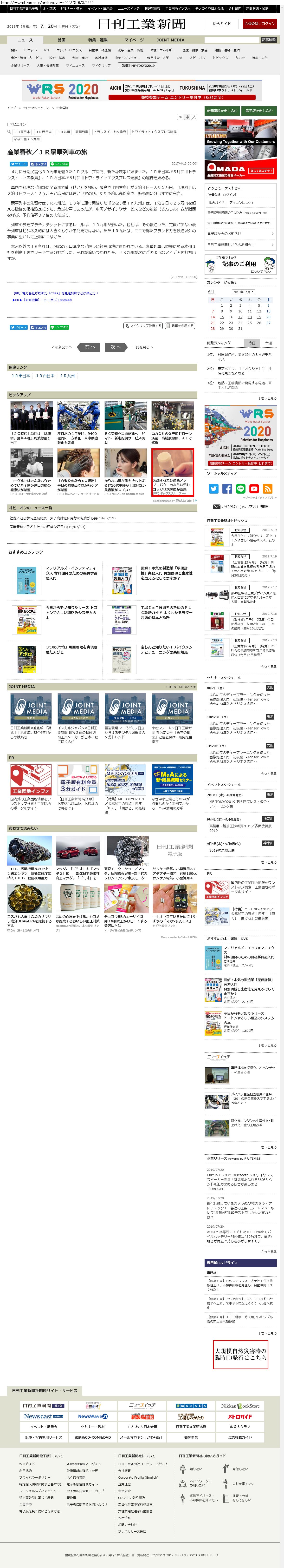Choose the large (大) font size
284x1568 pixels.
pos(194,116)
